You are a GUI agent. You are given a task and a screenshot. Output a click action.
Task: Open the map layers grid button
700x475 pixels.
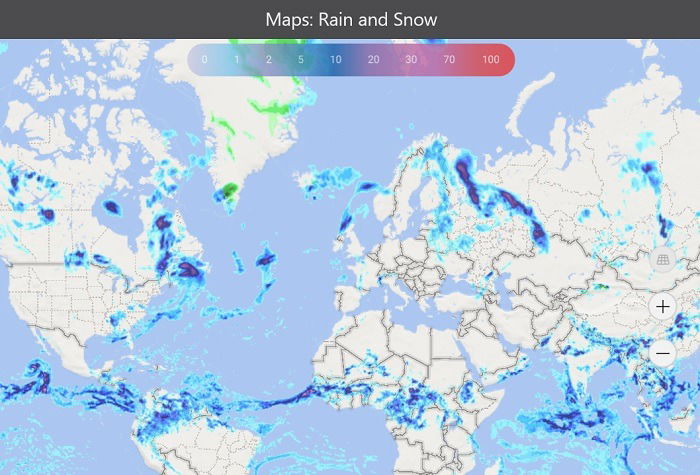click(x=661, y=261)
